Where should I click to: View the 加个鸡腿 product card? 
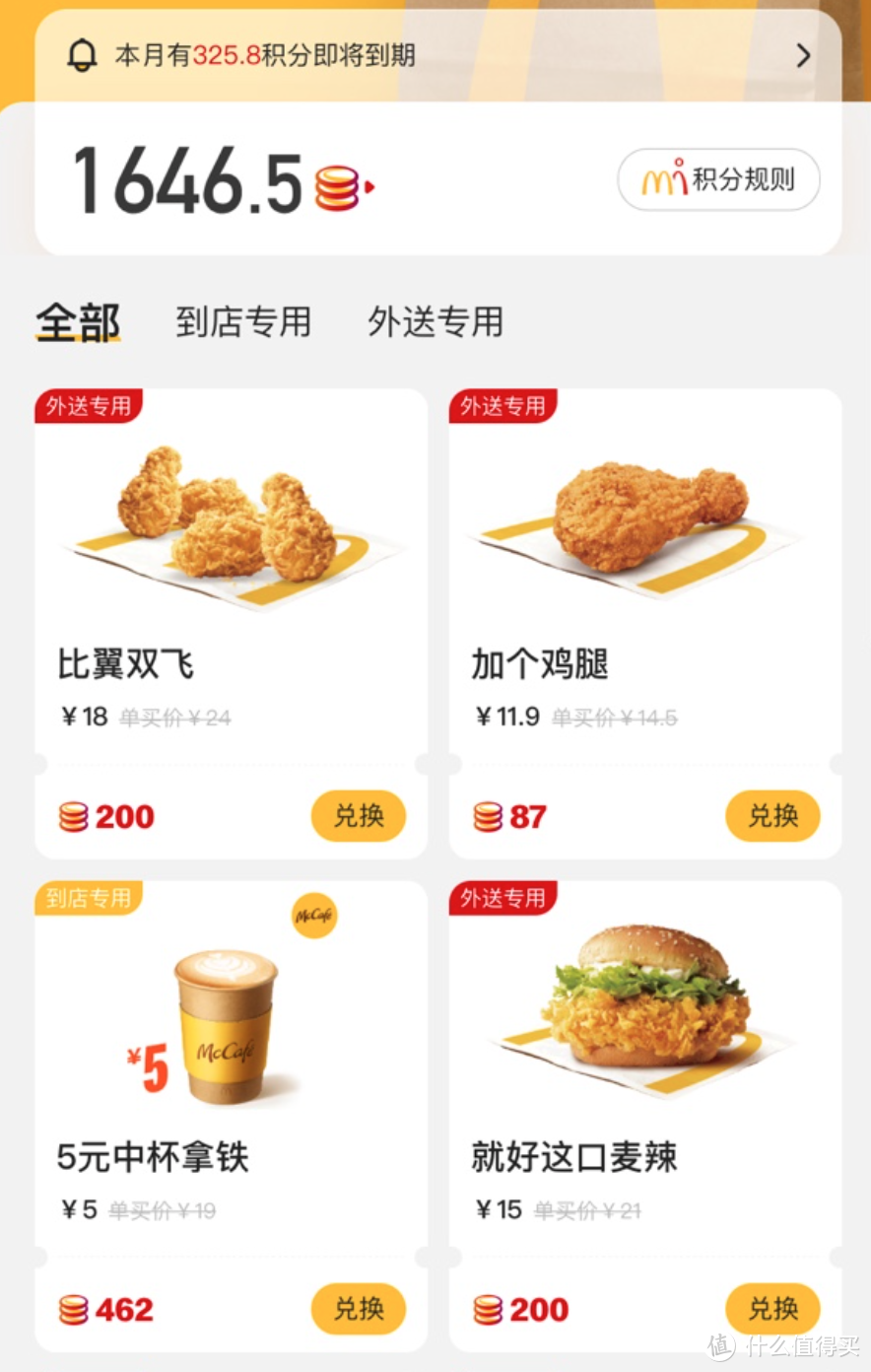tap(644, 572)
